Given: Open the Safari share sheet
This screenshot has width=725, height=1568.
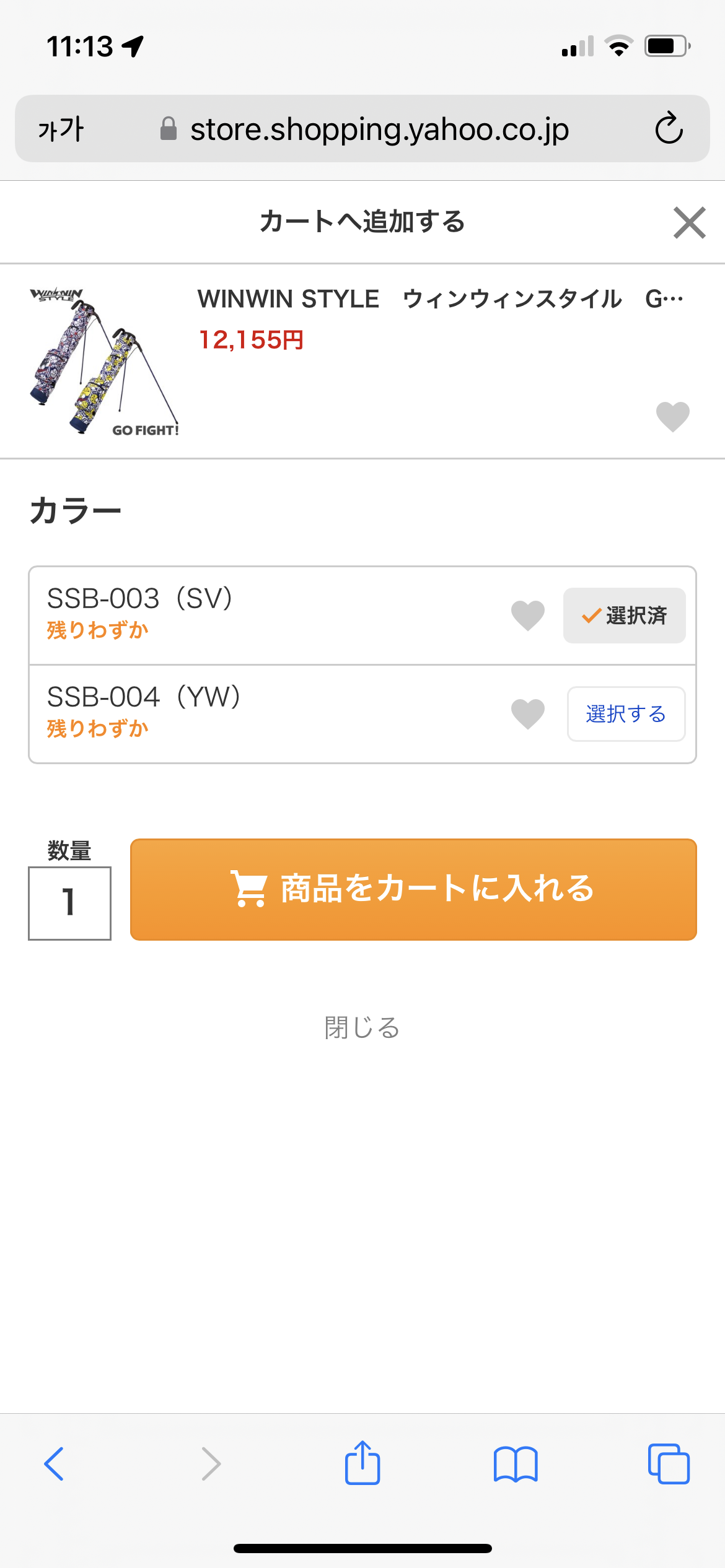Looking at the screenshot, I should [362, 1463].
